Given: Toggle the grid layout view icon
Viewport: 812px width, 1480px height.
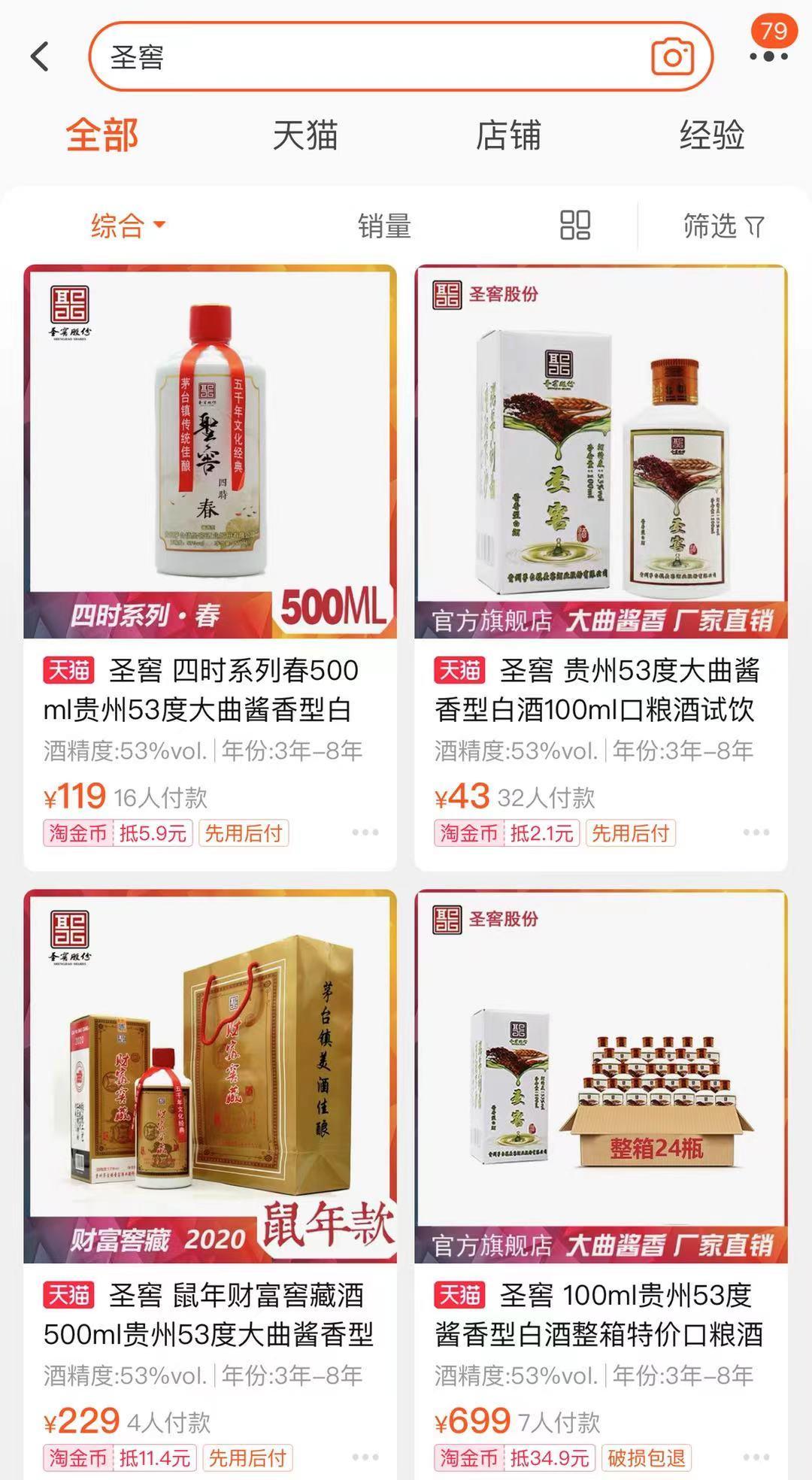Looking at the screenshot, I should [575, 225].
